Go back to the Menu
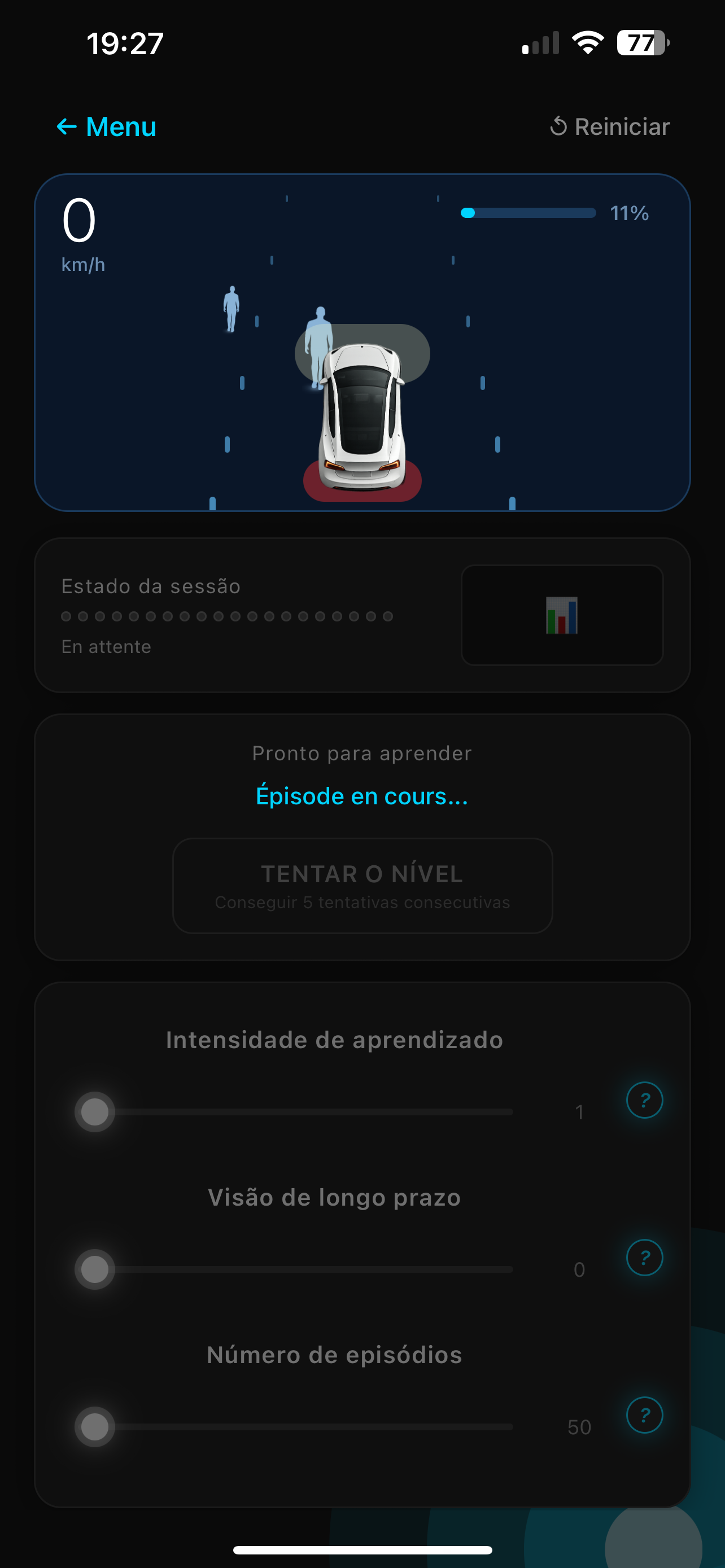725x1568 pixels. click(107, 126)
